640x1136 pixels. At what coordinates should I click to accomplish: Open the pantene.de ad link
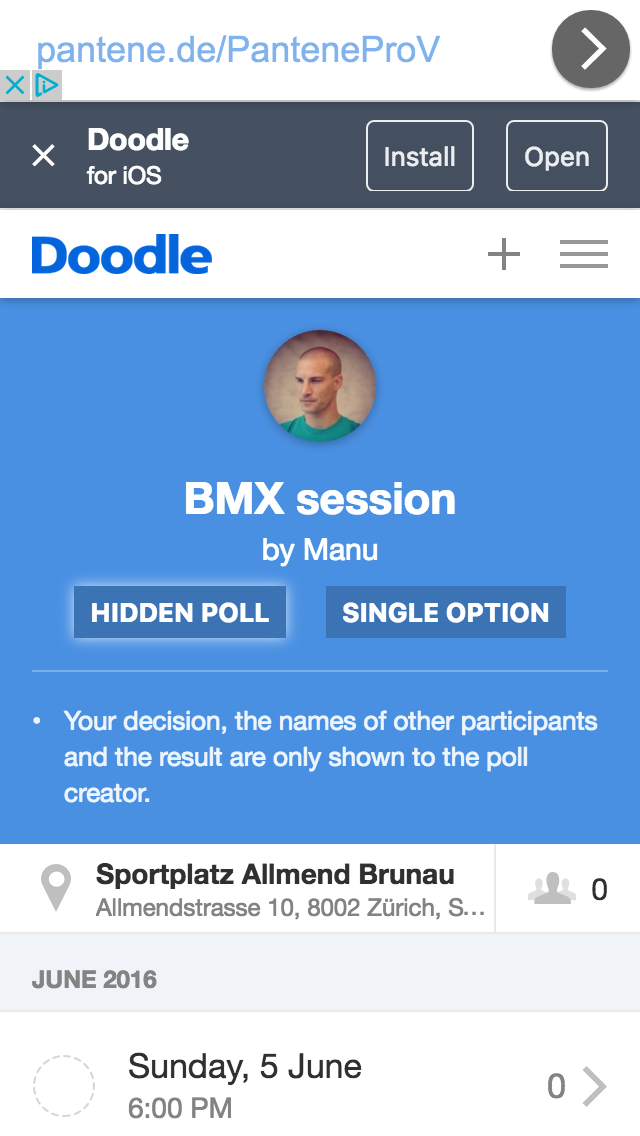point(238,49)
